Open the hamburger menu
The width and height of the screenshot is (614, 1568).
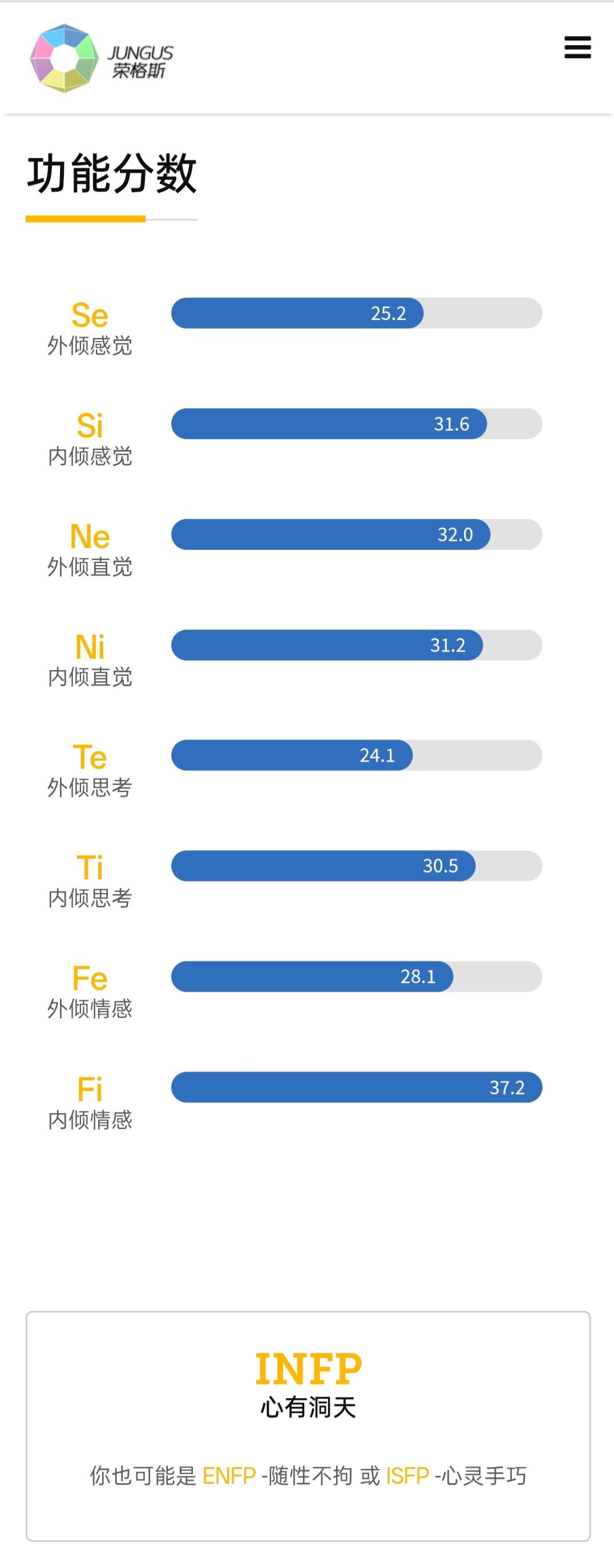click(x=577, y=47)
